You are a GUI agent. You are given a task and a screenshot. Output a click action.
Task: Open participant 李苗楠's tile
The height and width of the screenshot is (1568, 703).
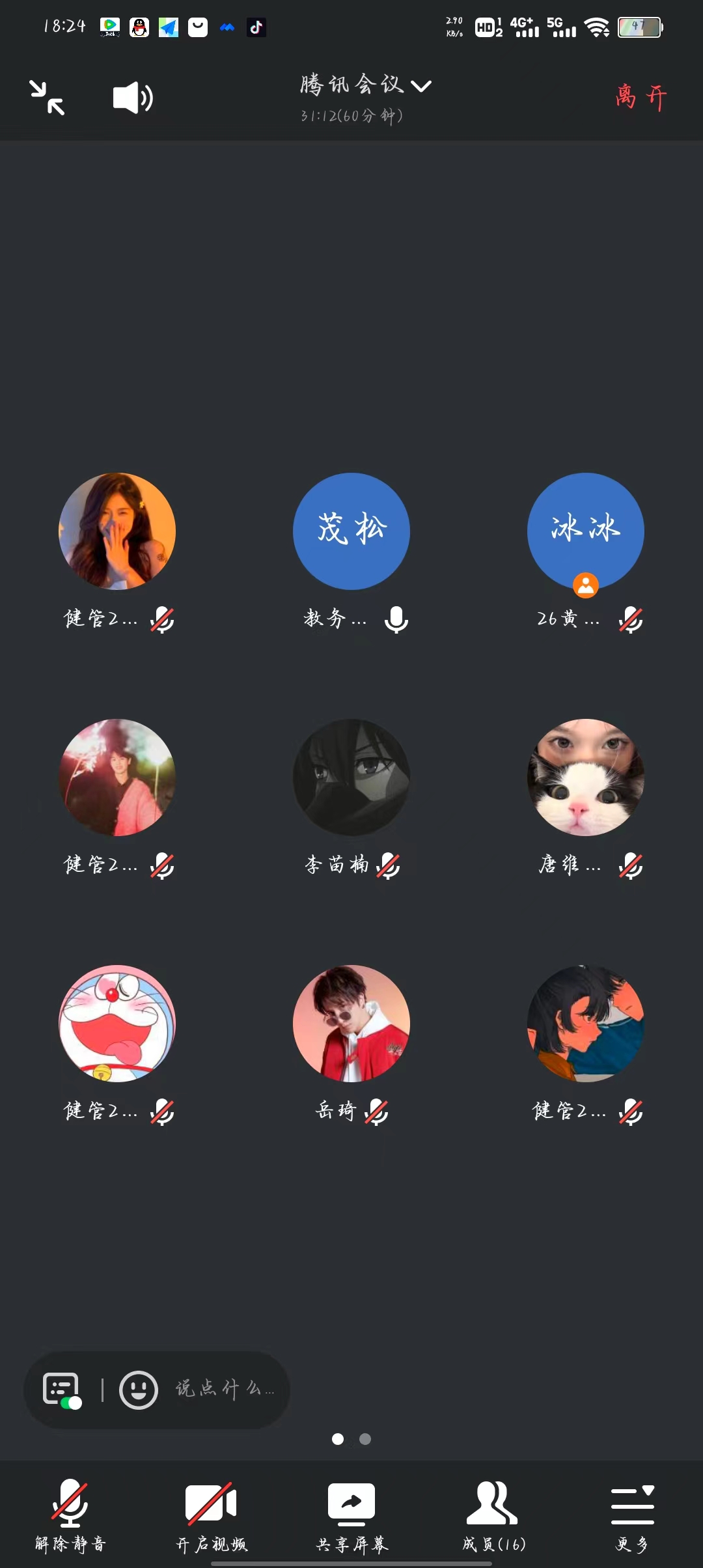351,777
